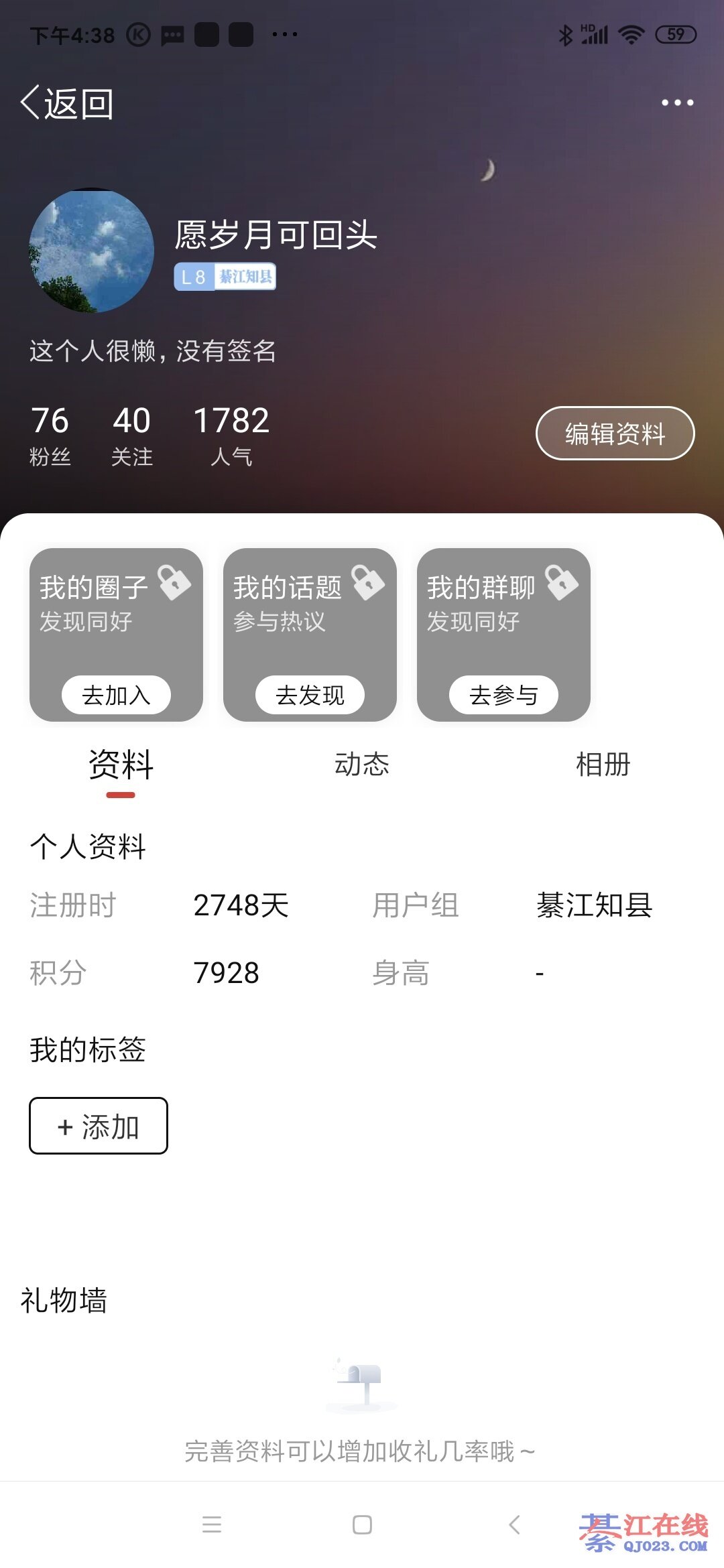Open the profile avatar picture
Image resolution: width=724 pixels, height=1568 pixels.
point(92,251)
